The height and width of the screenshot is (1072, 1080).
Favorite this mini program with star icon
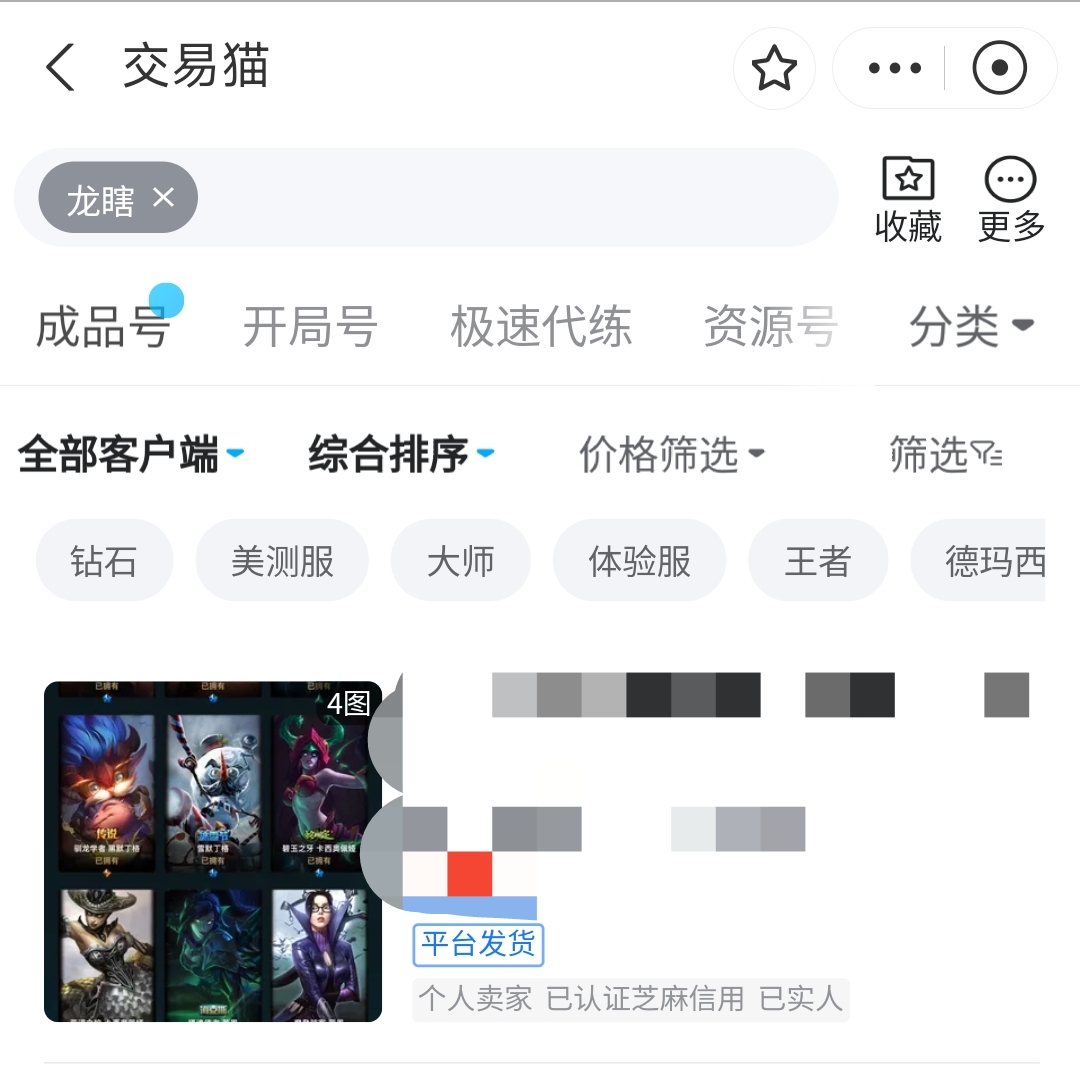click(x=774, y=68)
